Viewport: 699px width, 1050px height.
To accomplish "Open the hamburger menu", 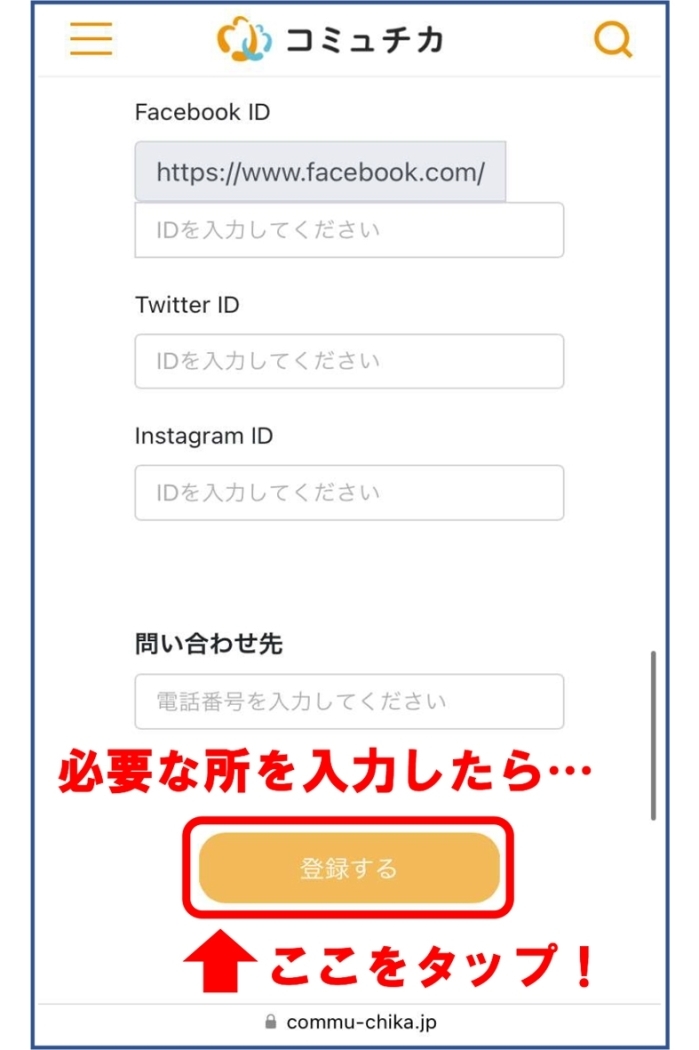I will click(x=91, y=39).
